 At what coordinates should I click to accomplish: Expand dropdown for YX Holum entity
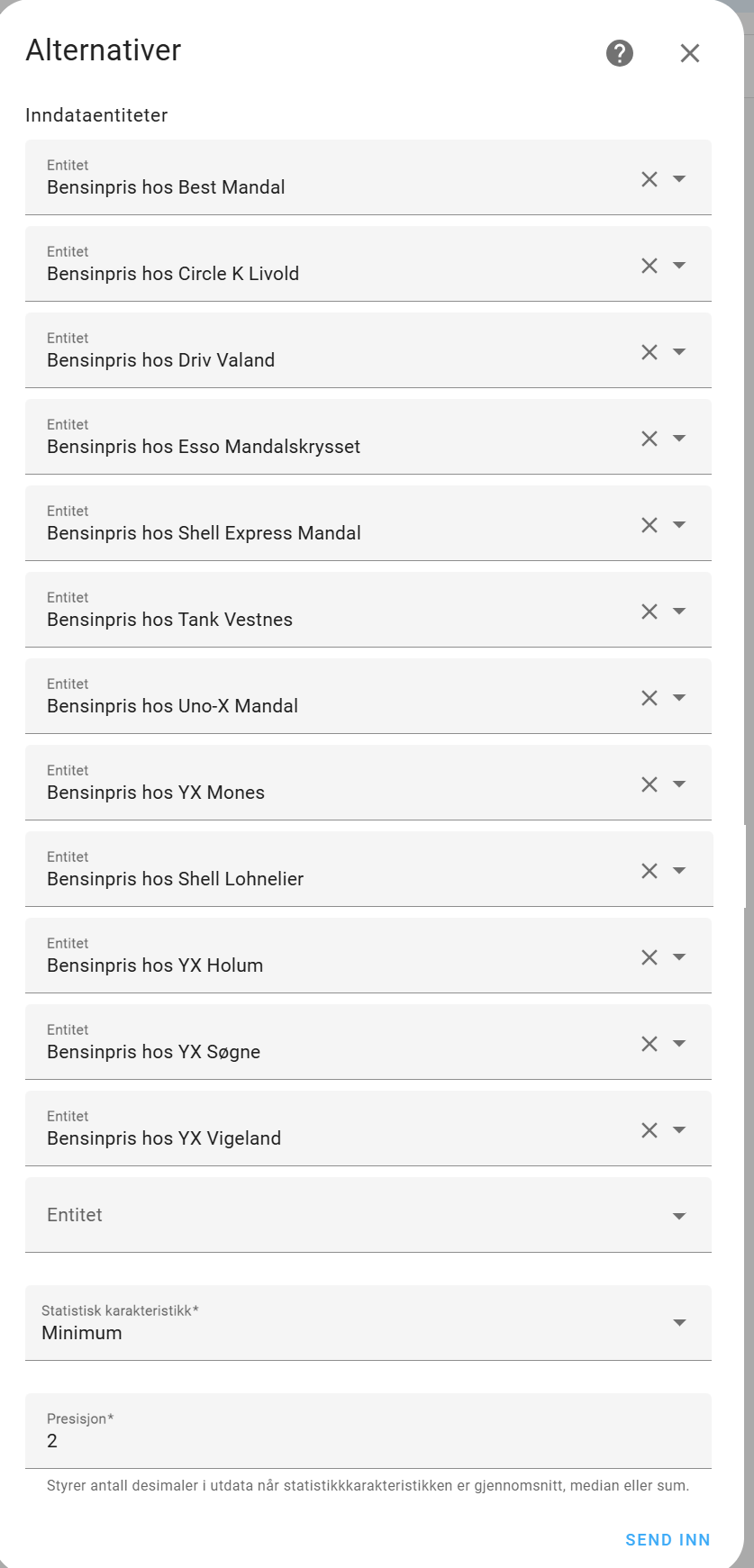pyautogui.click(x=679, y=957)
